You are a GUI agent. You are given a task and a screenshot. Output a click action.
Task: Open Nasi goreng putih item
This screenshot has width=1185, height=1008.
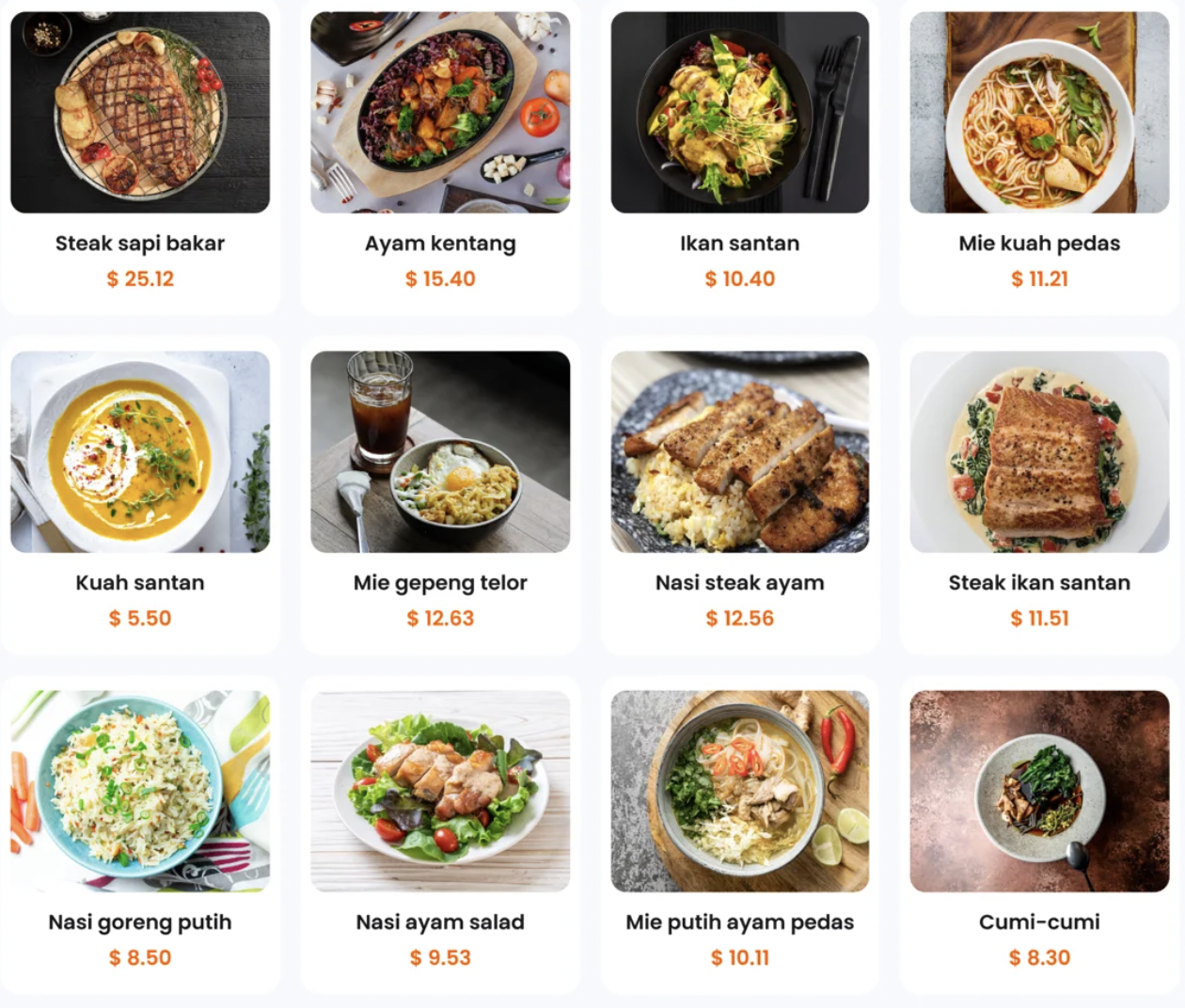[140, 792]
